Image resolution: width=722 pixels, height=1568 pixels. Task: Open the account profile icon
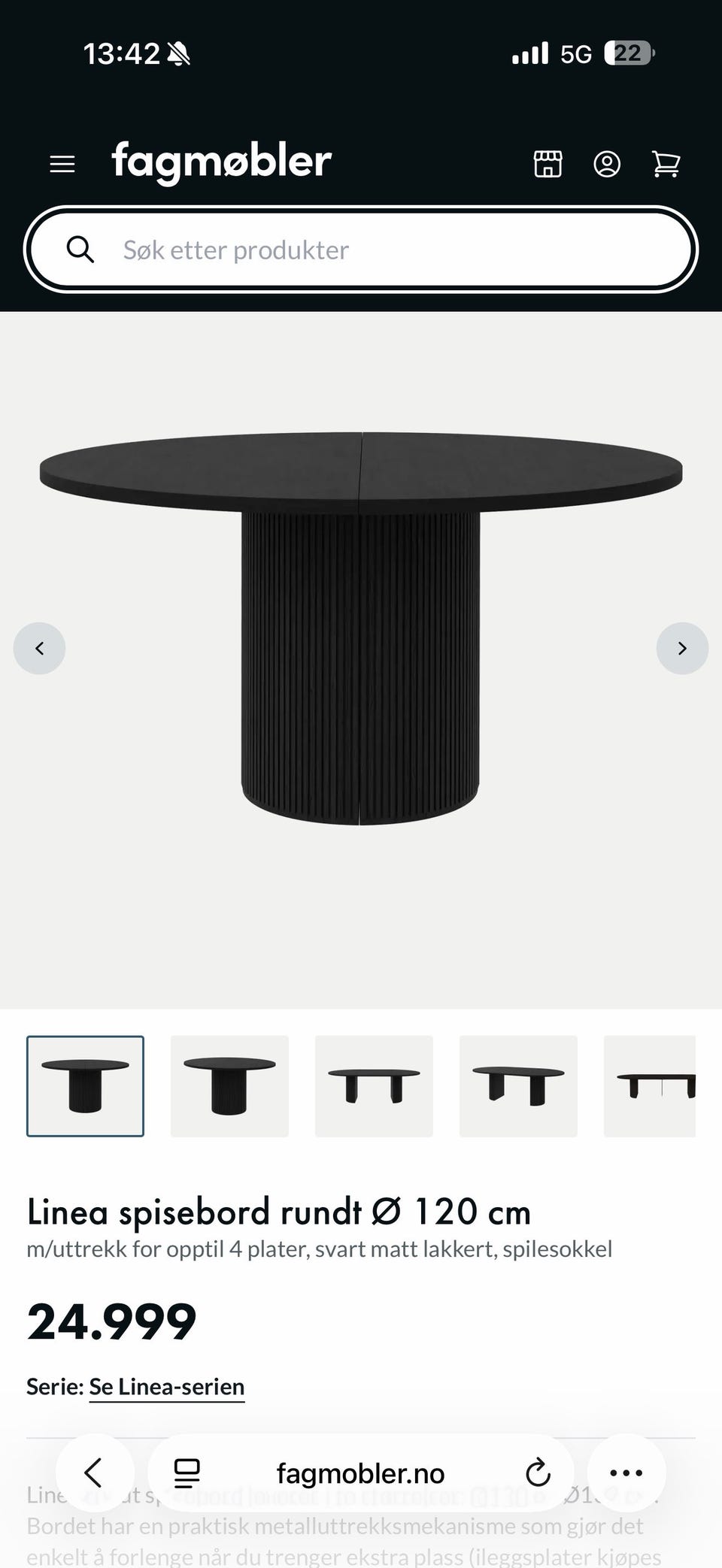[607, 164]
